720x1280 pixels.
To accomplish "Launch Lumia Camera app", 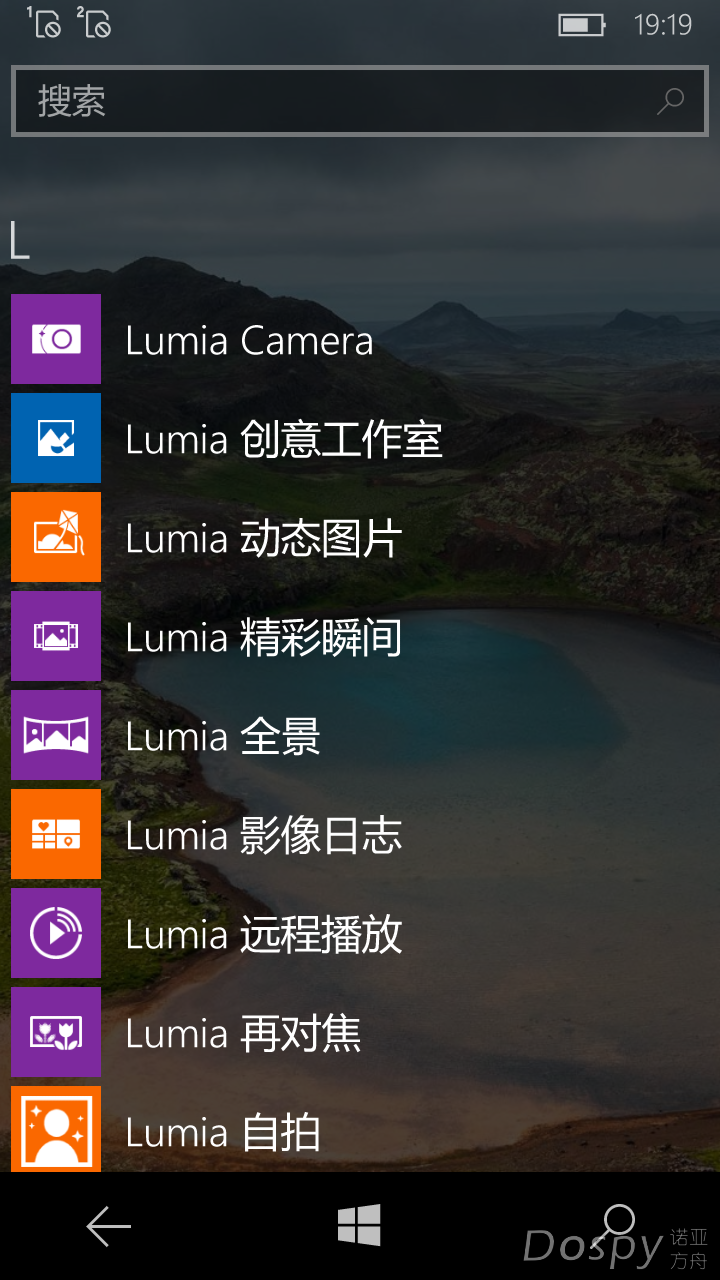I will click(248, 340).
